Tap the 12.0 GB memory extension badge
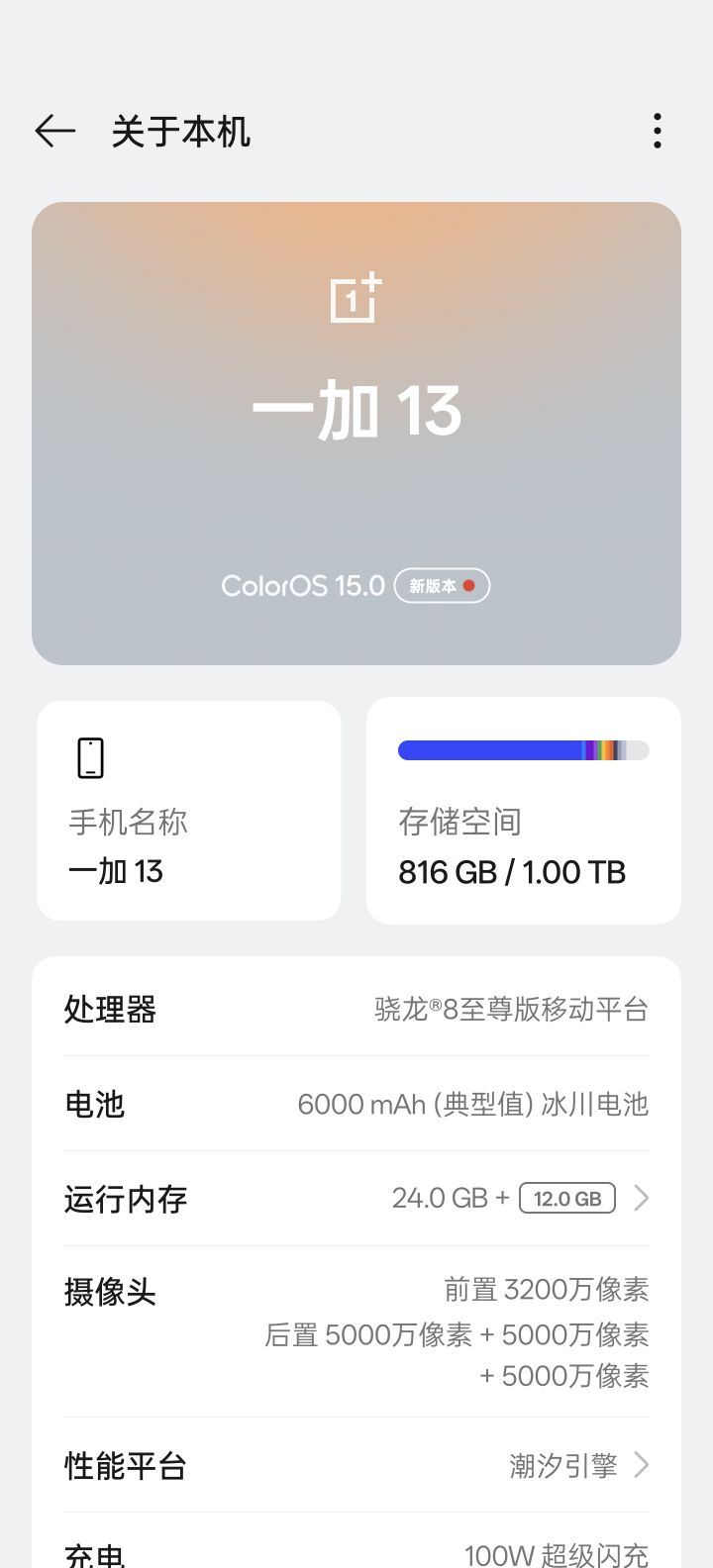The width and height of the screenshot is (713, 1568). pos(565,1198)
